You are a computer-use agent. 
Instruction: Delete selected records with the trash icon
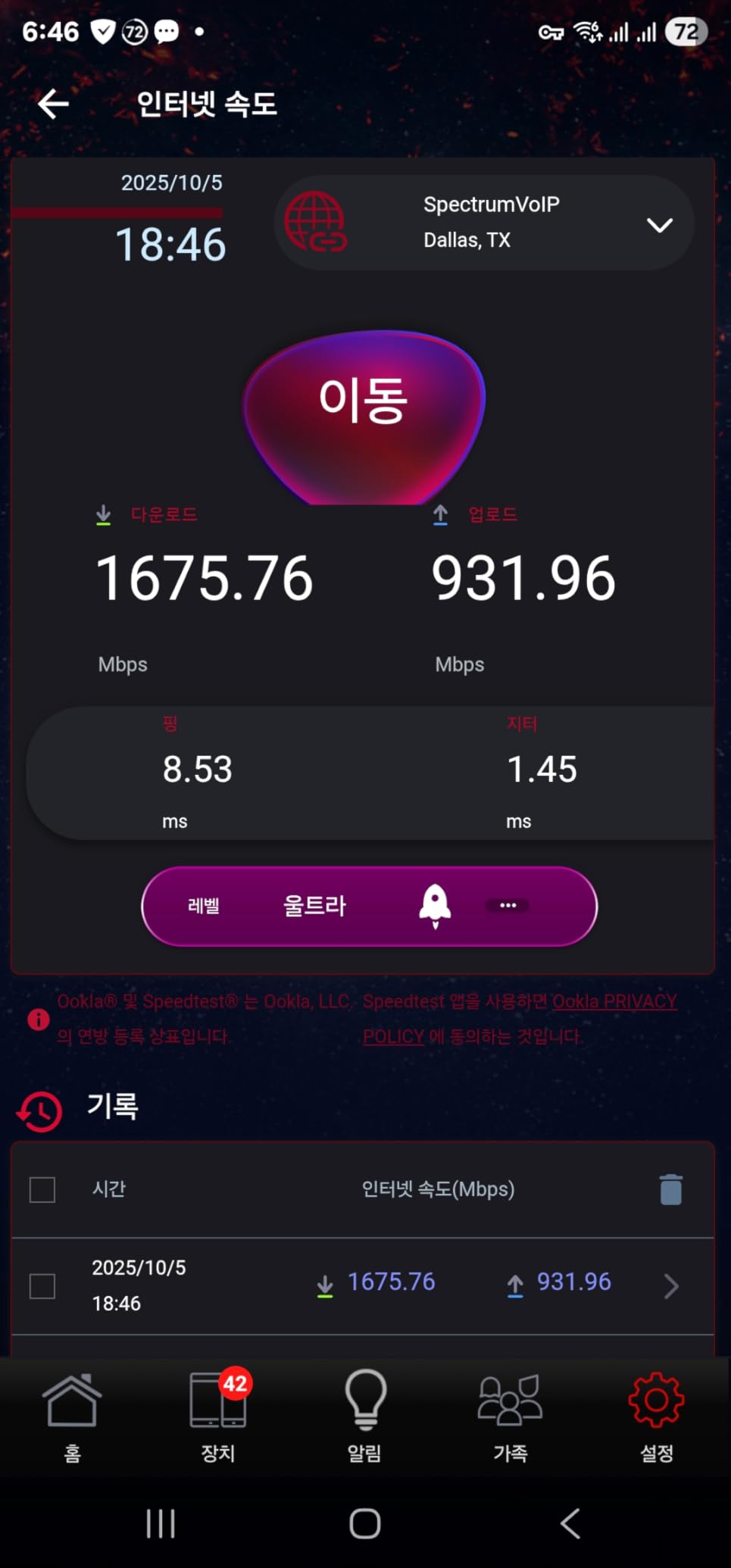pyautogui.click(x=670, y=1189)
